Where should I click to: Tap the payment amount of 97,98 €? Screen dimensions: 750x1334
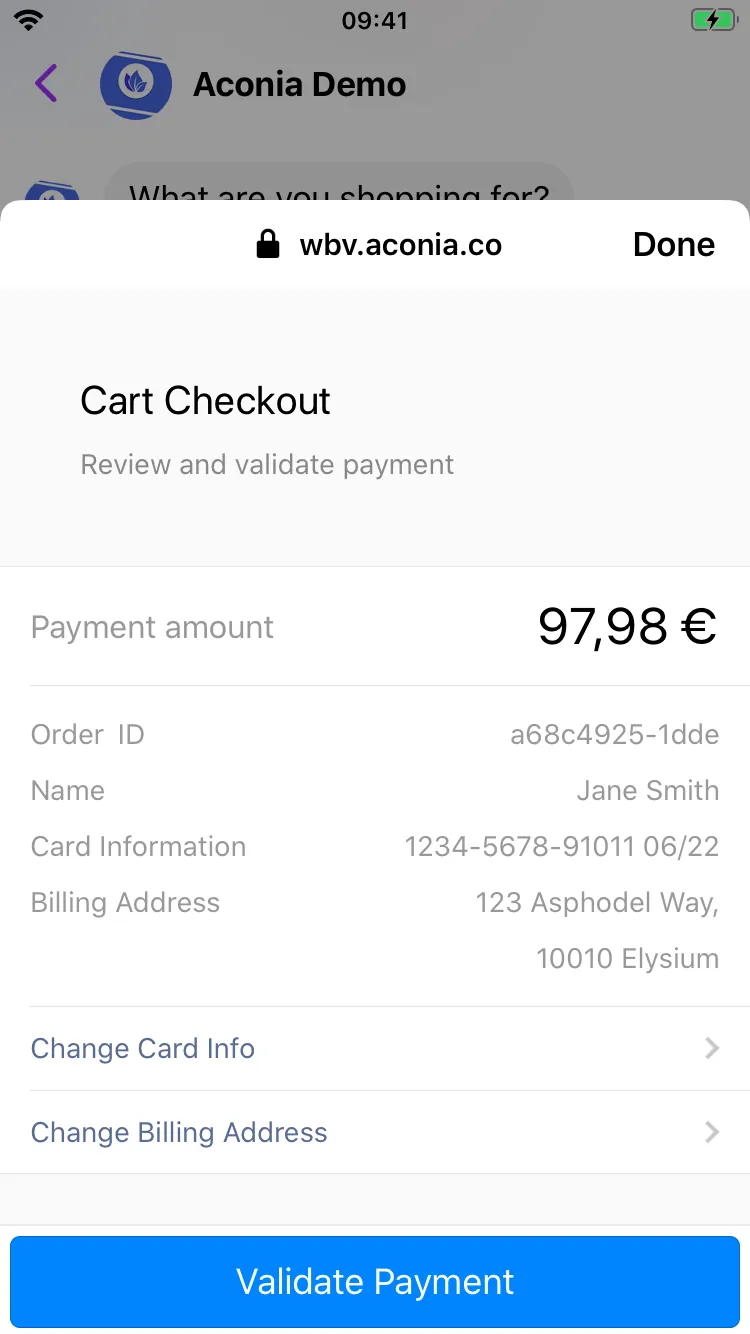[x=626, y=627]
